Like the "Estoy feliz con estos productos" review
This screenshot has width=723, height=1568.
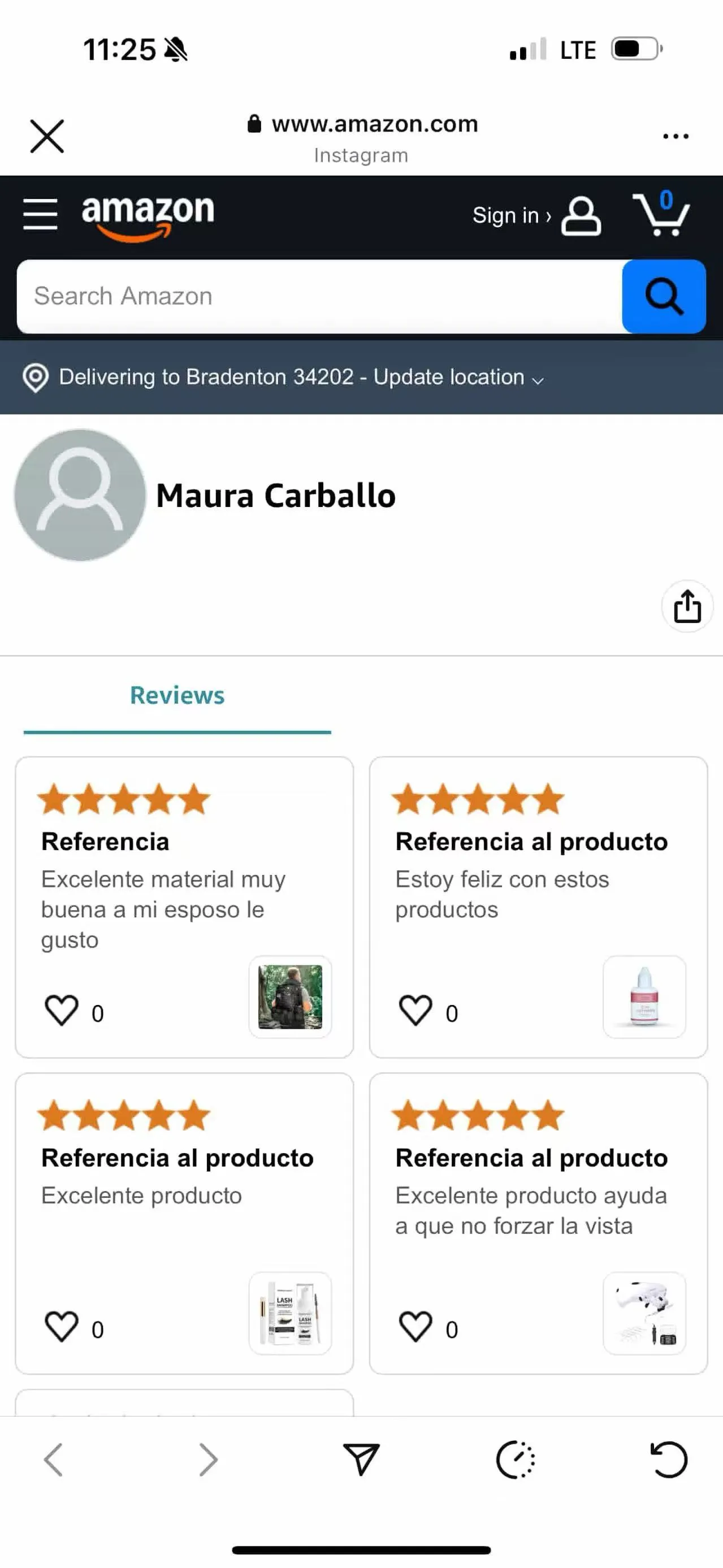coord(415,1011)
